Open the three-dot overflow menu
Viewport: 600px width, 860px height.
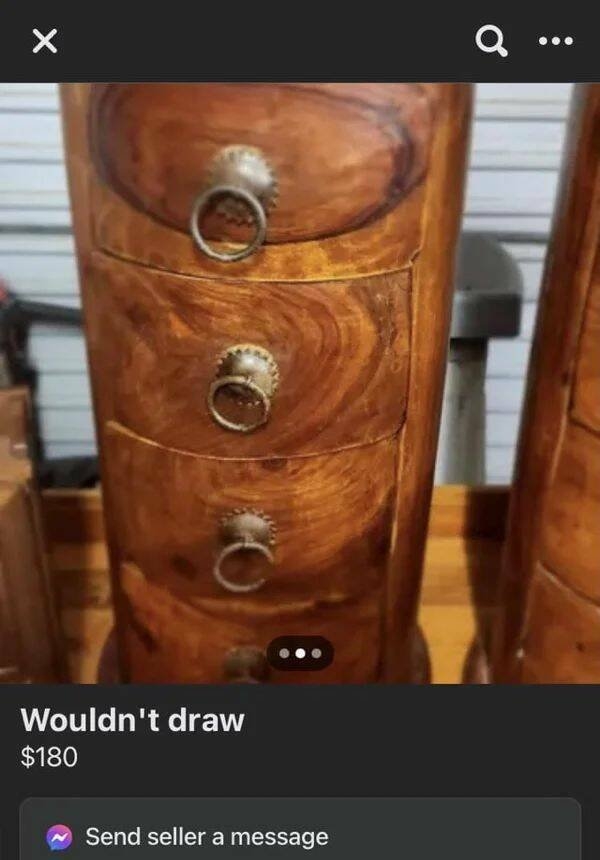pos(555,41)
